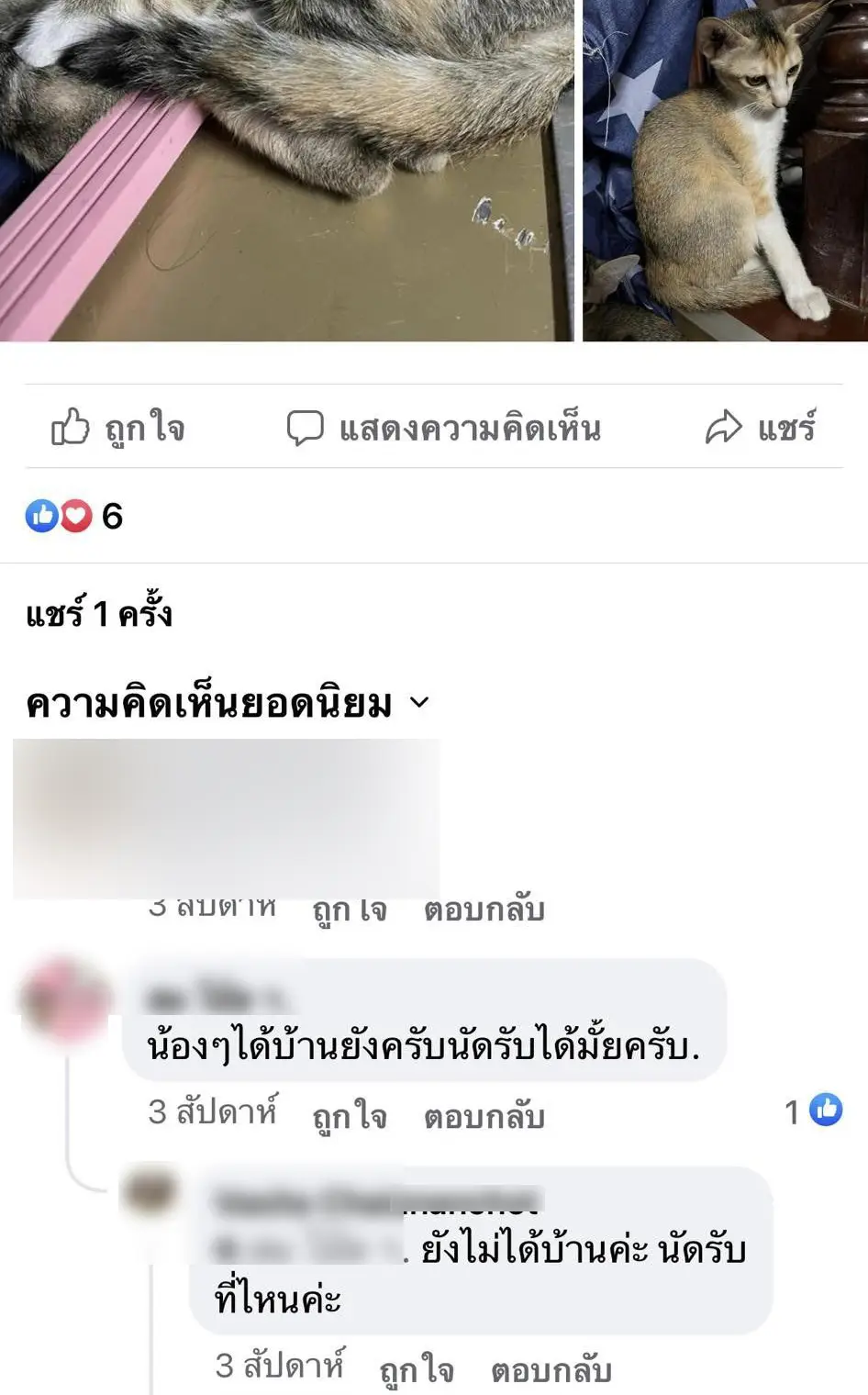Open the large tabby cat photo

point(284,170)
